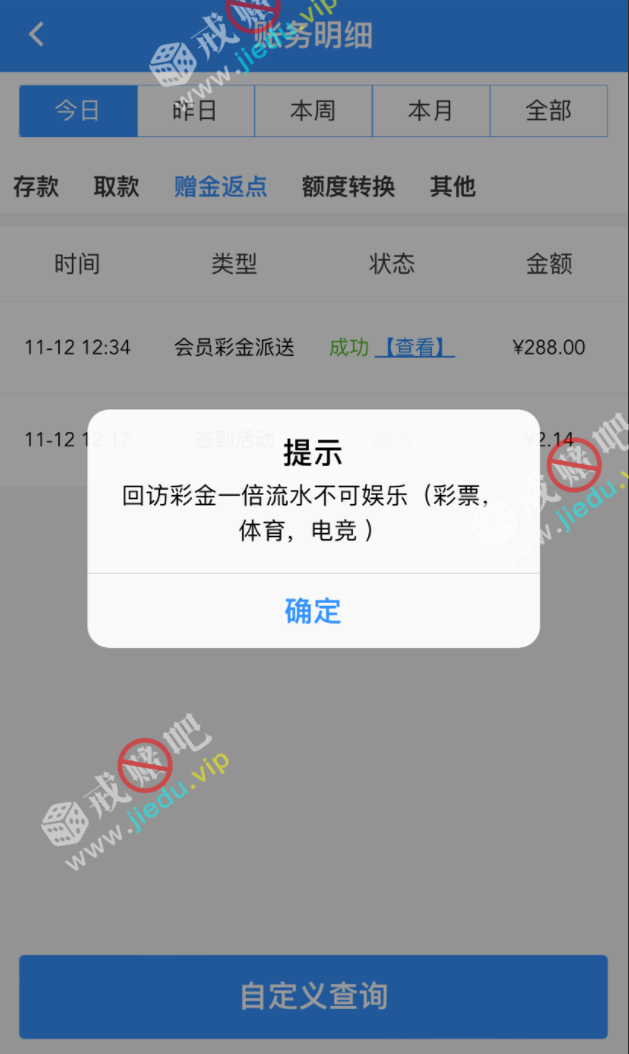This screenshot has width=629, height=1054.
Task: Switch to 额度转换 records
Action: click(x=348, y=187)
